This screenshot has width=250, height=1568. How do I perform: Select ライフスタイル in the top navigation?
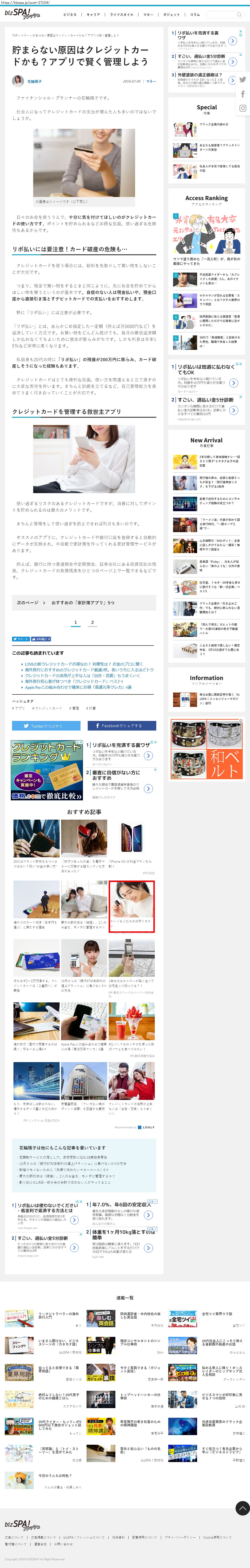[x=122, y=14]
